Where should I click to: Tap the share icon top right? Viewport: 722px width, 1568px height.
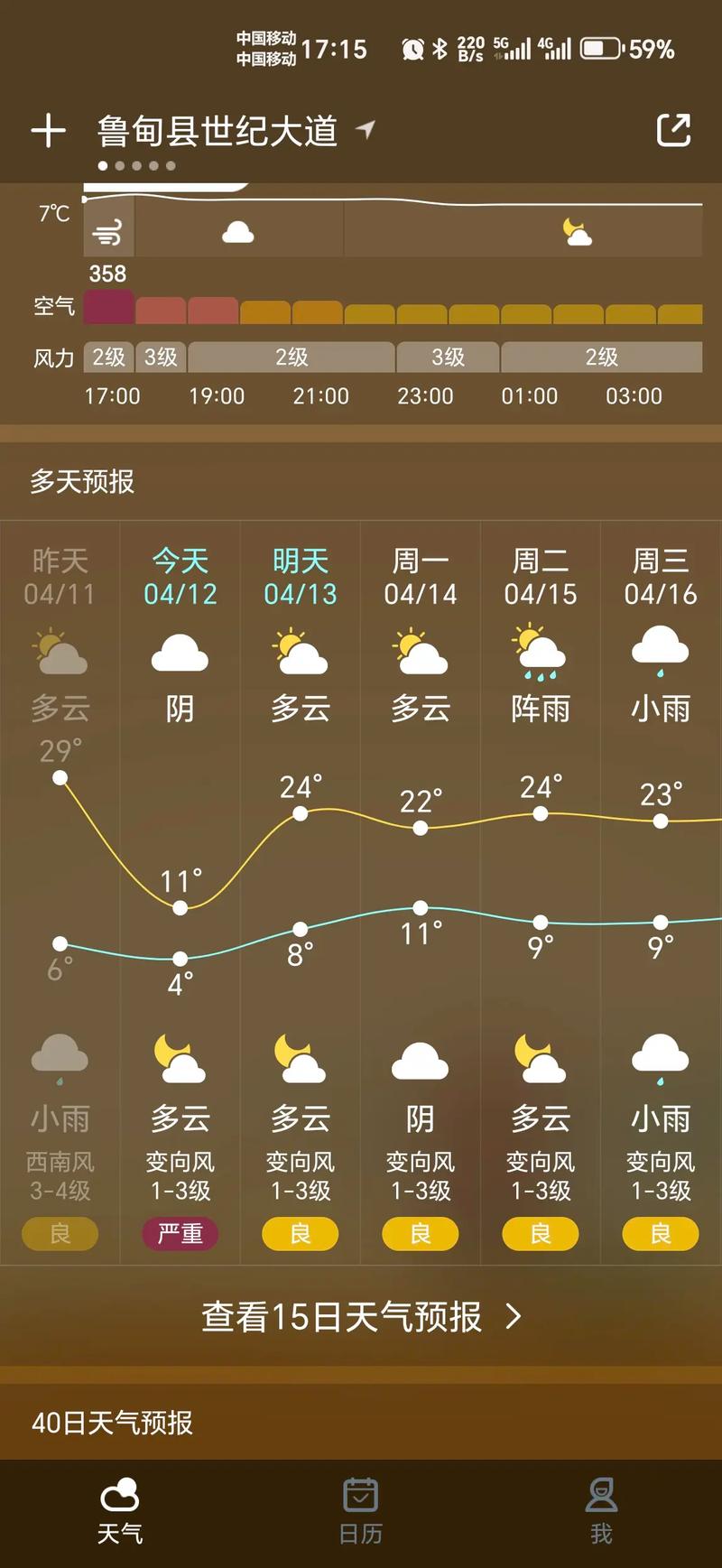pos(674,131)
